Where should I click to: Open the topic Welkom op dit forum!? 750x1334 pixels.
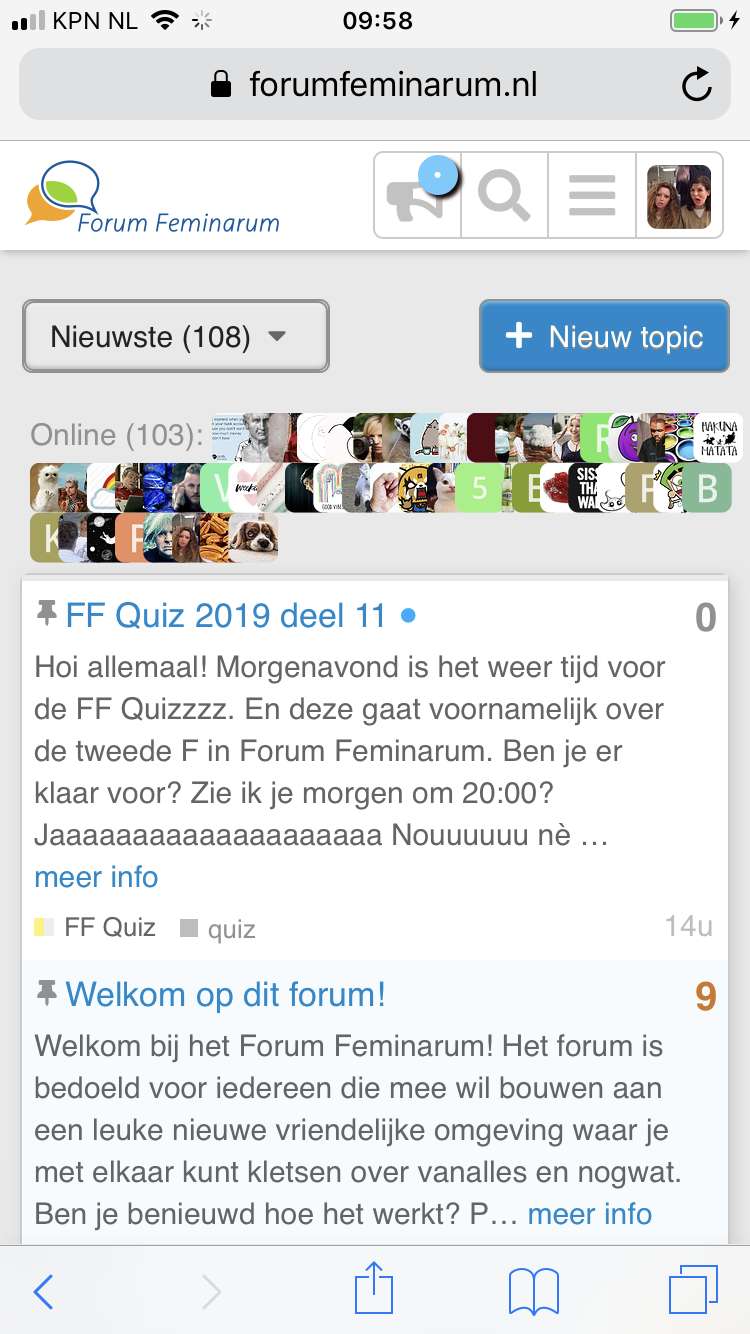click(225, 995)
